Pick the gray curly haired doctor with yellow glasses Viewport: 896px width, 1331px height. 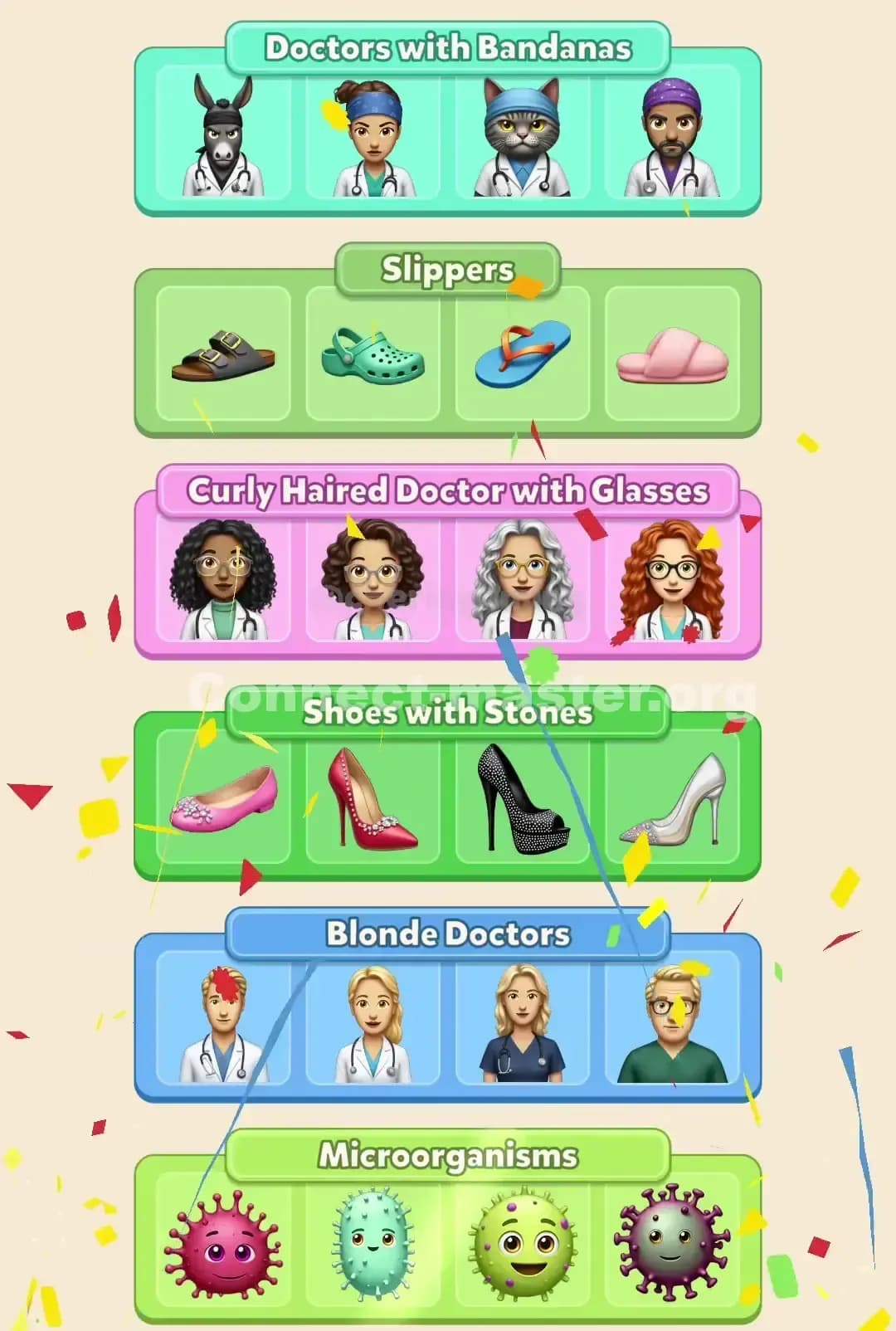coord(523,581)
